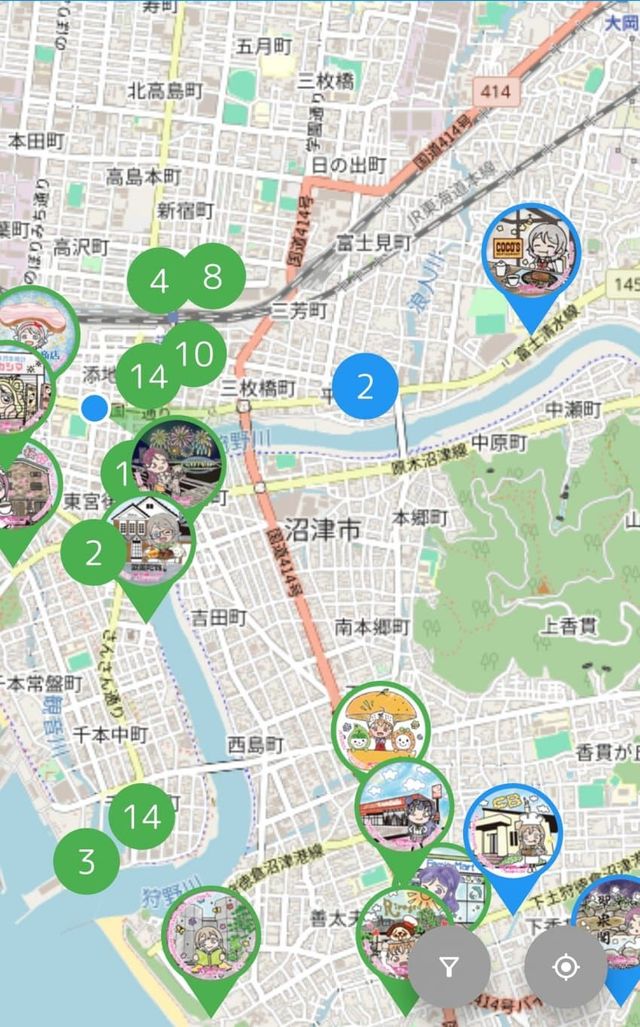Open the 14 cluster beside the 10 cluster

coord(149,376)
